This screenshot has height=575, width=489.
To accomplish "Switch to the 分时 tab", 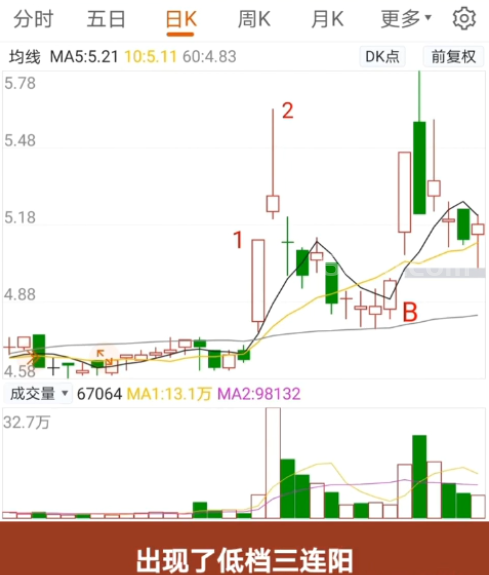I will (33, 19).
